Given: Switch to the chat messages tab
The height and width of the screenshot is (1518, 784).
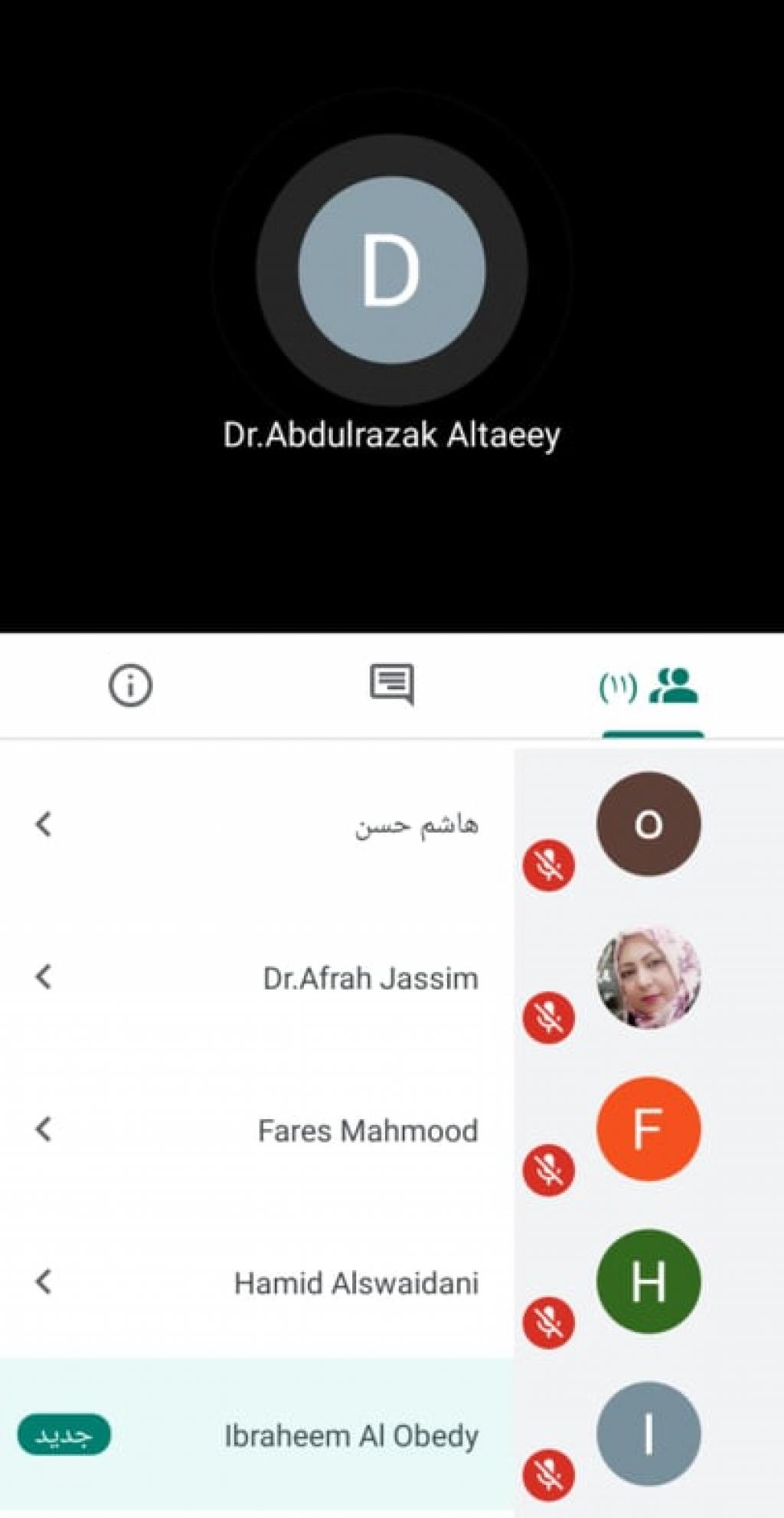Looking at the screenshot, I should pos(392,683).
